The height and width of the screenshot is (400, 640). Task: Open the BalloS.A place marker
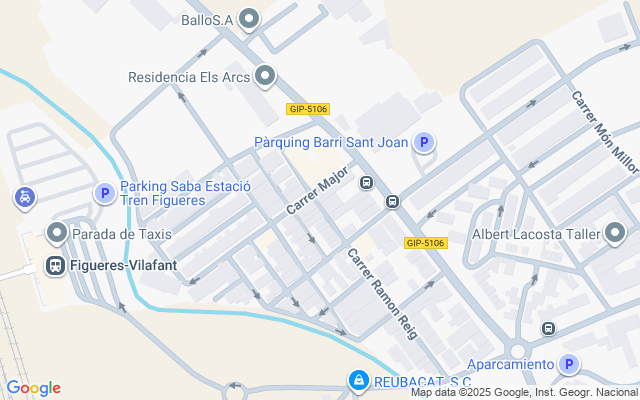pos(249,19)
